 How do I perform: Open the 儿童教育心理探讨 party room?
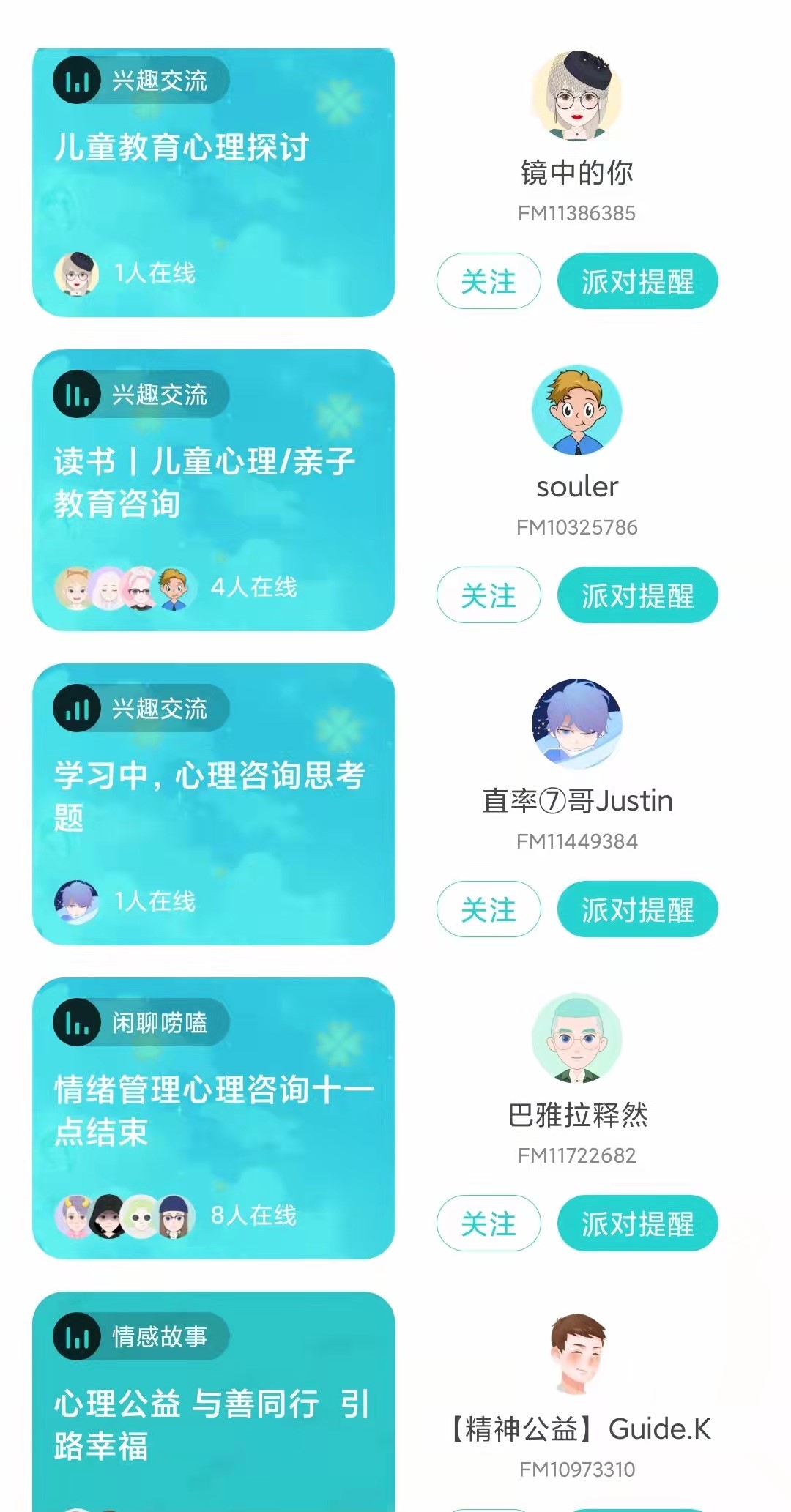point(213,183)
